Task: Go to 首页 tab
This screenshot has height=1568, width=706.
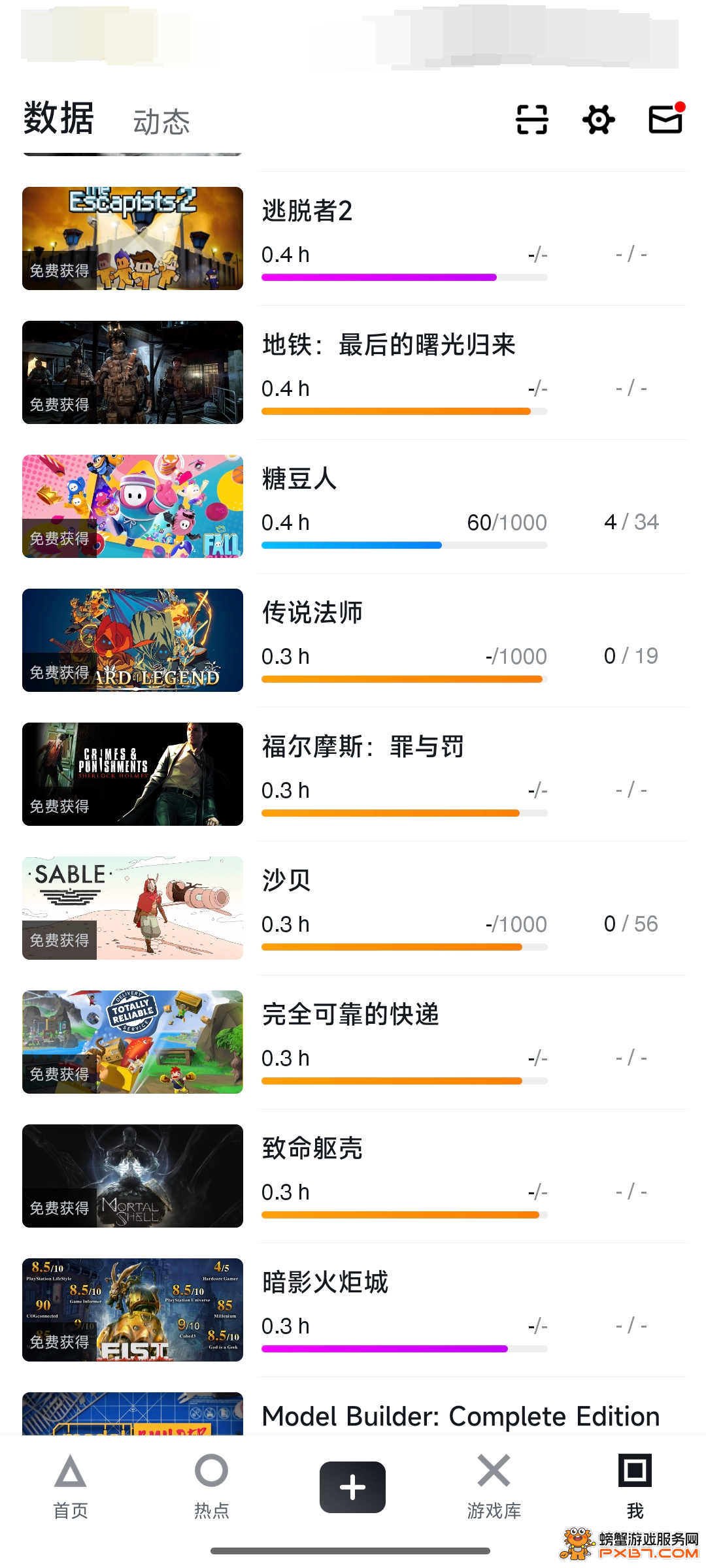Action: 71,1487
